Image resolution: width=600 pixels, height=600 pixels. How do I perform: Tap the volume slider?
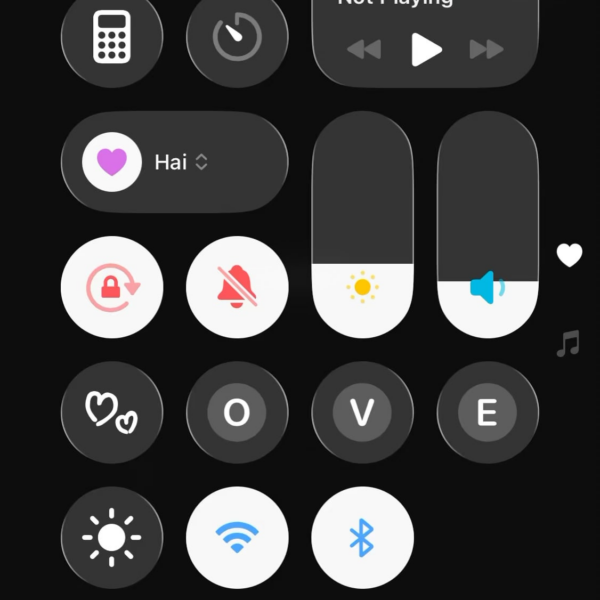click(488, 225)
